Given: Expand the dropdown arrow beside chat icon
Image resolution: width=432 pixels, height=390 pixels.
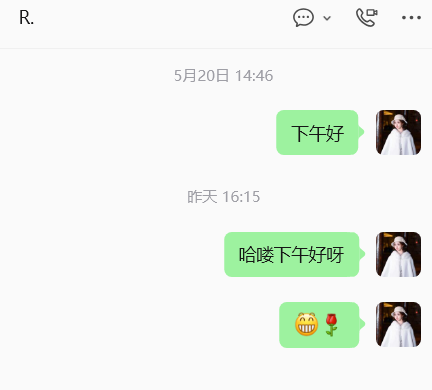Looking at the screenshot, I should (x=327, y=18).
